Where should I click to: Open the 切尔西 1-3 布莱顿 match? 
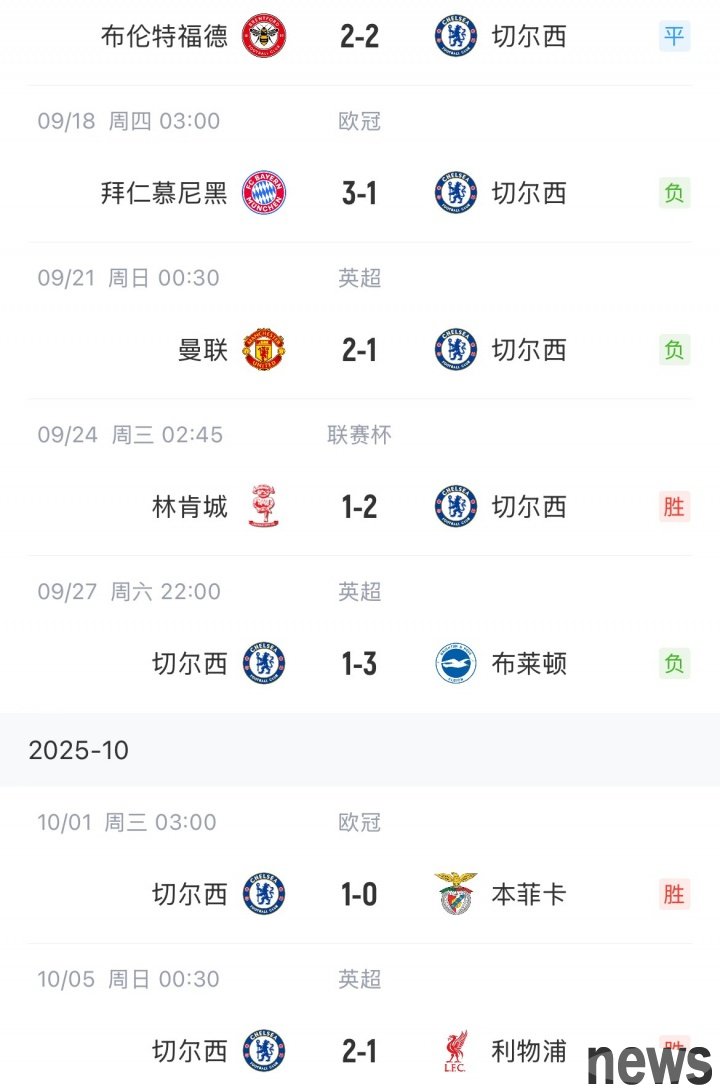(x=359, y=664)
